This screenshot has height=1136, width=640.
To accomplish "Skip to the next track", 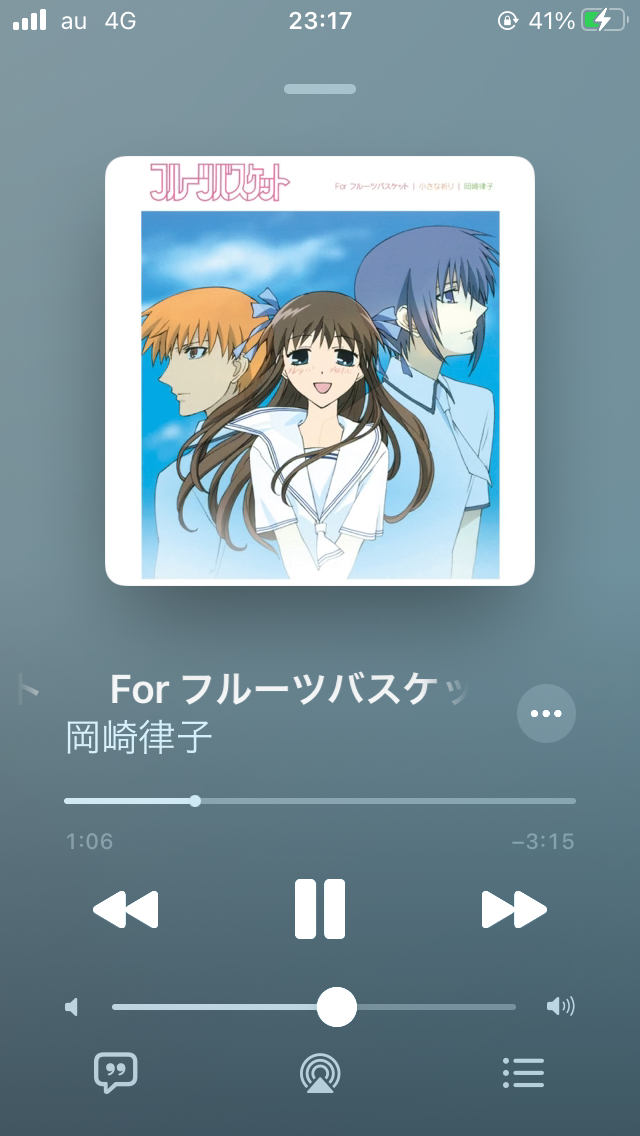I will pyautogui.click(x=514, y=909).
